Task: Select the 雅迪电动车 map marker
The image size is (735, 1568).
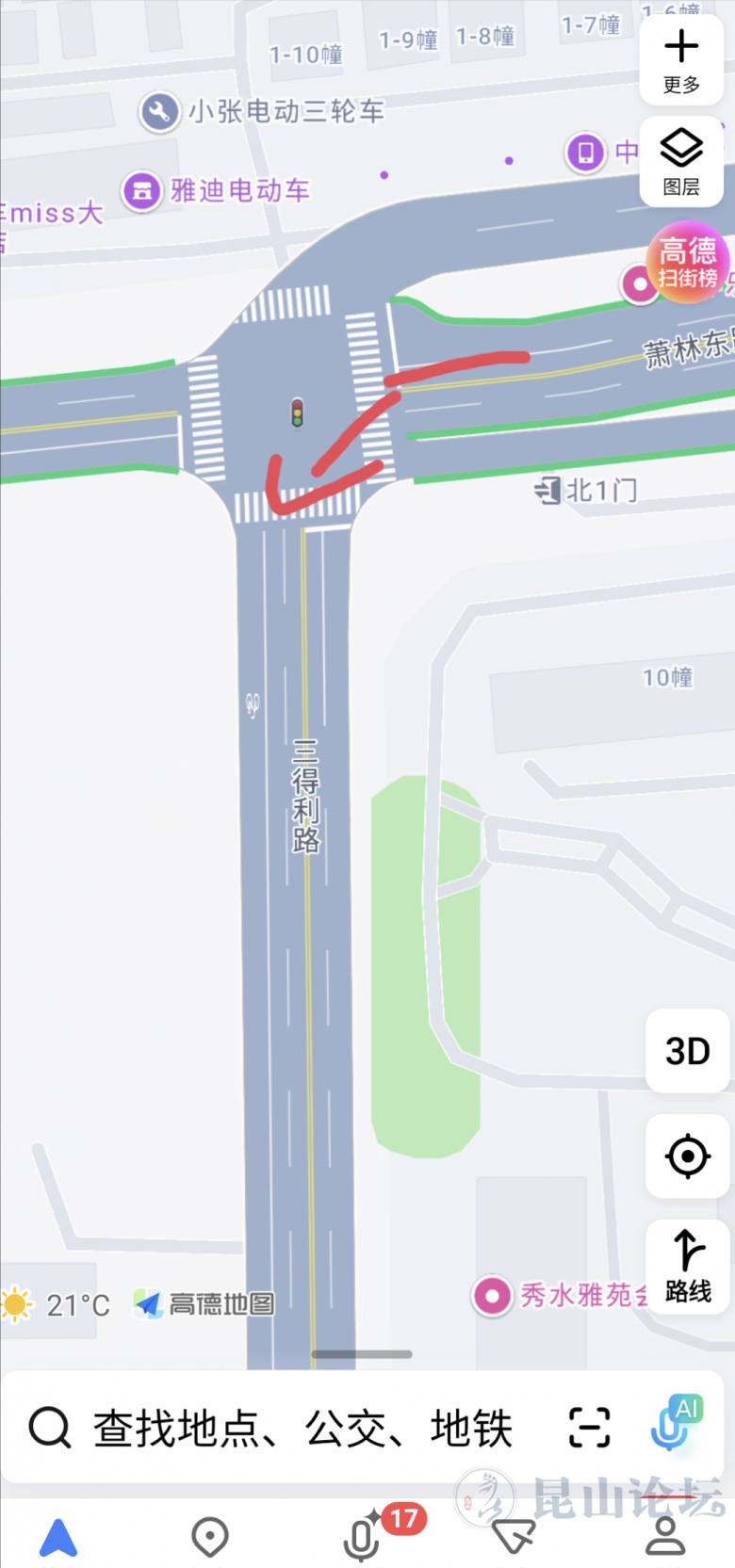Action: coord(142,191)
